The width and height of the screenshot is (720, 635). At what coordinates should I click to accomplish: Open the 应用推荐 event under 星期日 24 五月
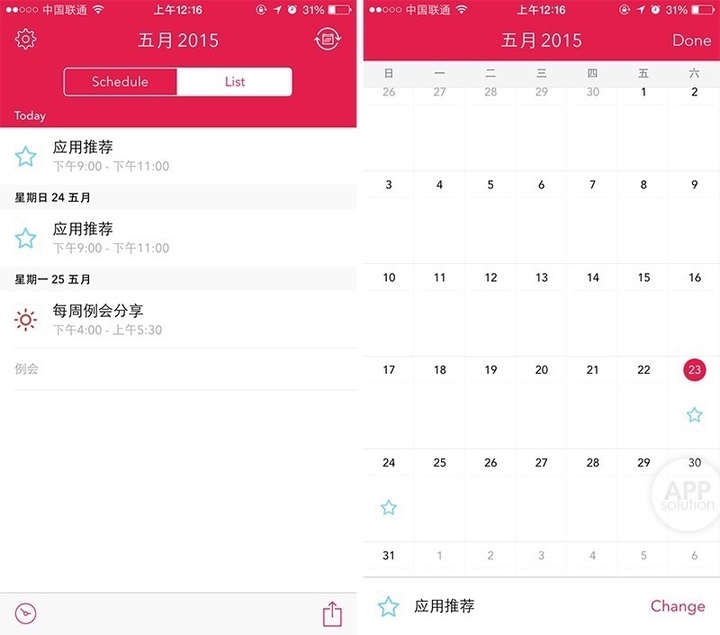click(110, 237)
